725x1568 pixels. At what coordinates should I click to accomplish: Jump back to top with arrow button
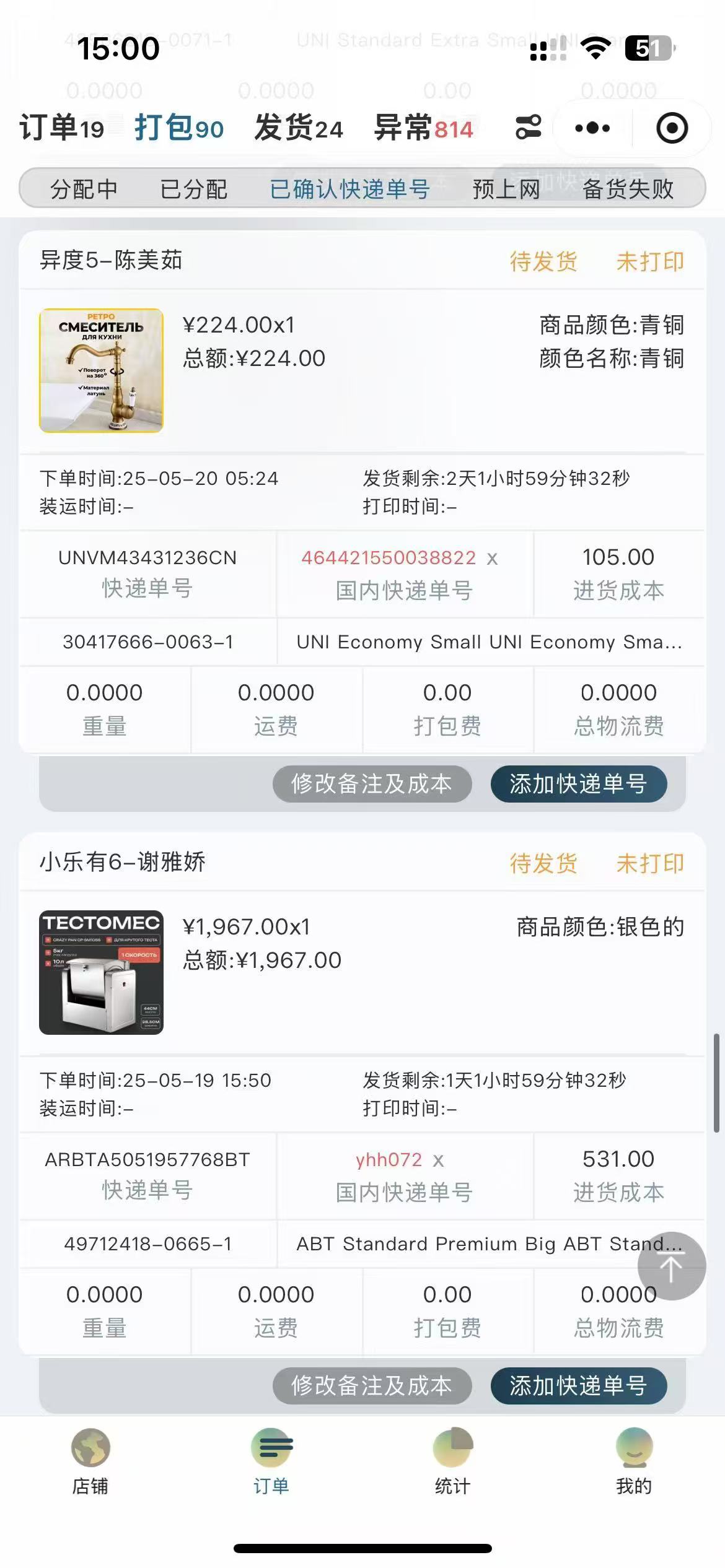pos(672,1266)
